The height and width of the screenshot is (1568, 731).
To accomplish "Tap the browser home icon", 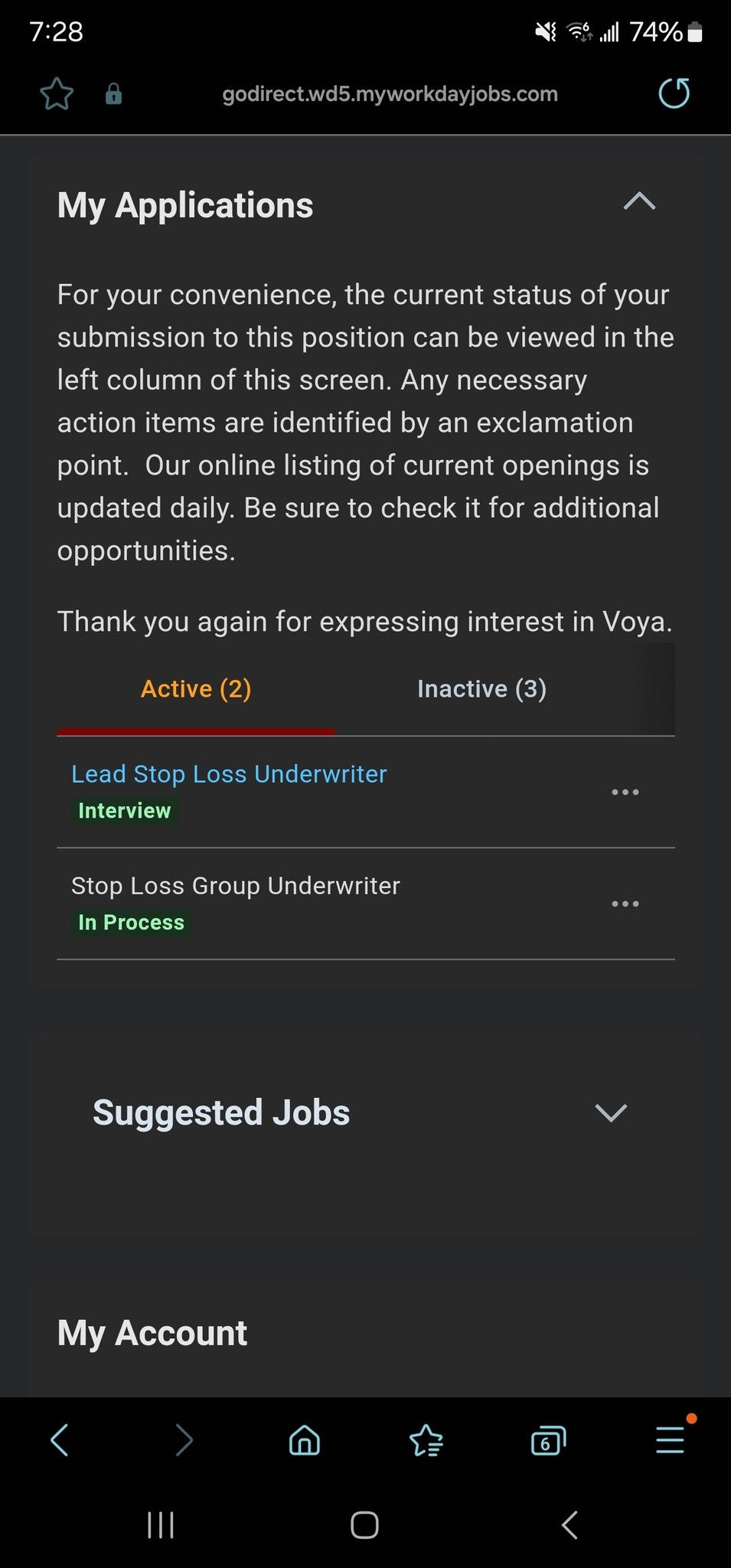I will click(303, 1441).
